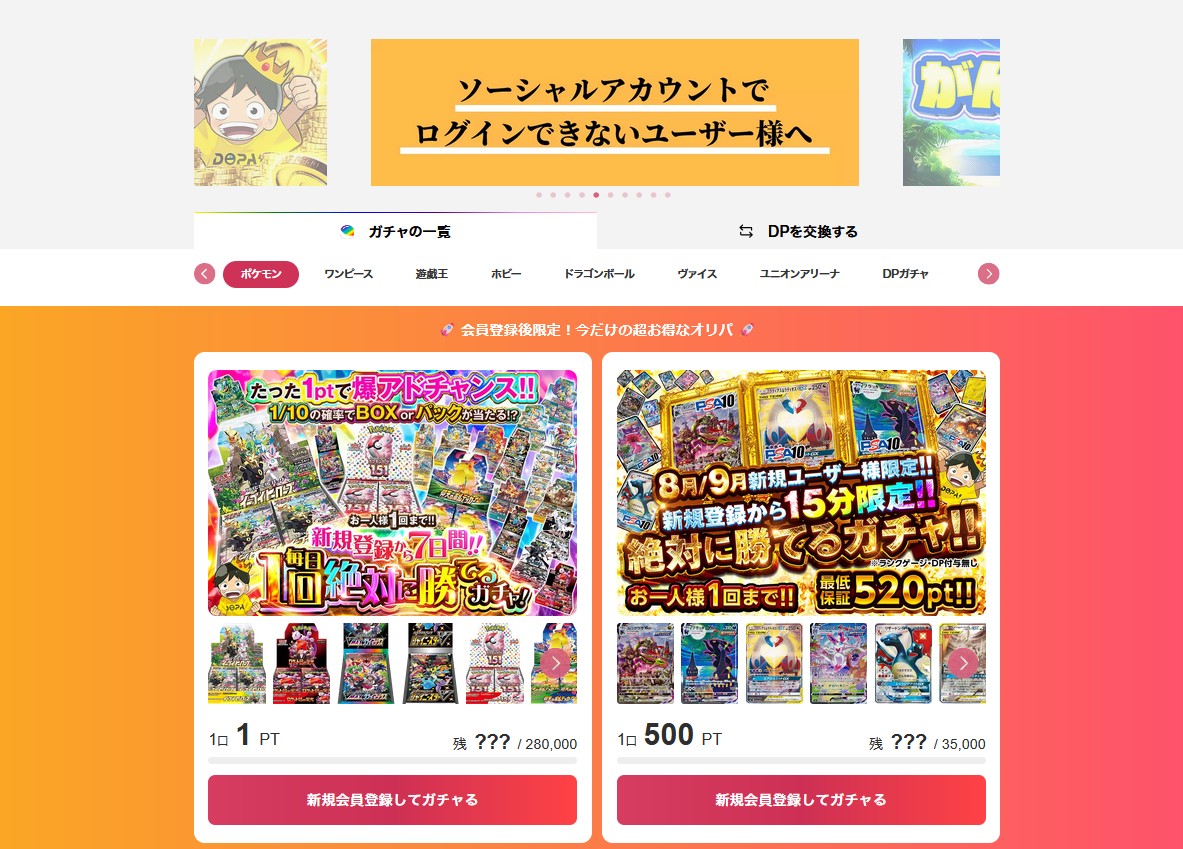Tap the left arrow of category list
The image size is (1183, 849).
205,274
